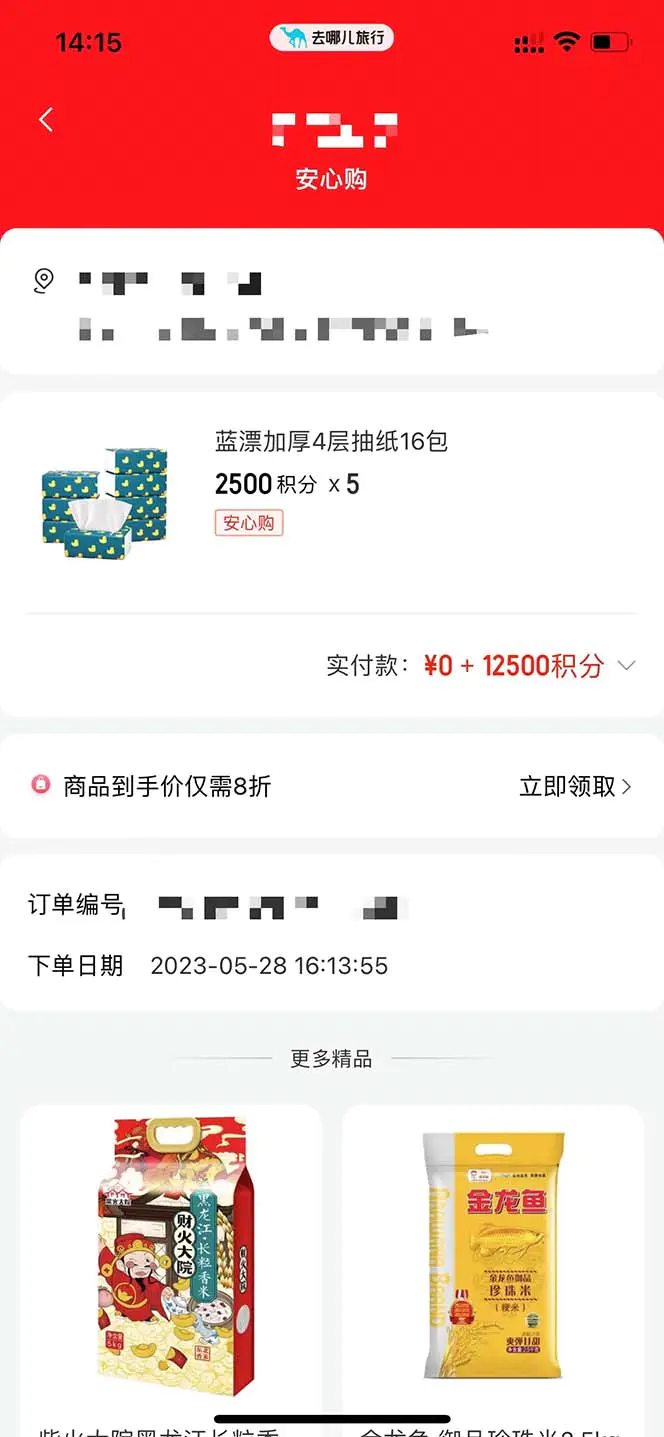The height and width of the screenshot is (1437, 664).
Task: Open the delivery address card
Action: 331,303
